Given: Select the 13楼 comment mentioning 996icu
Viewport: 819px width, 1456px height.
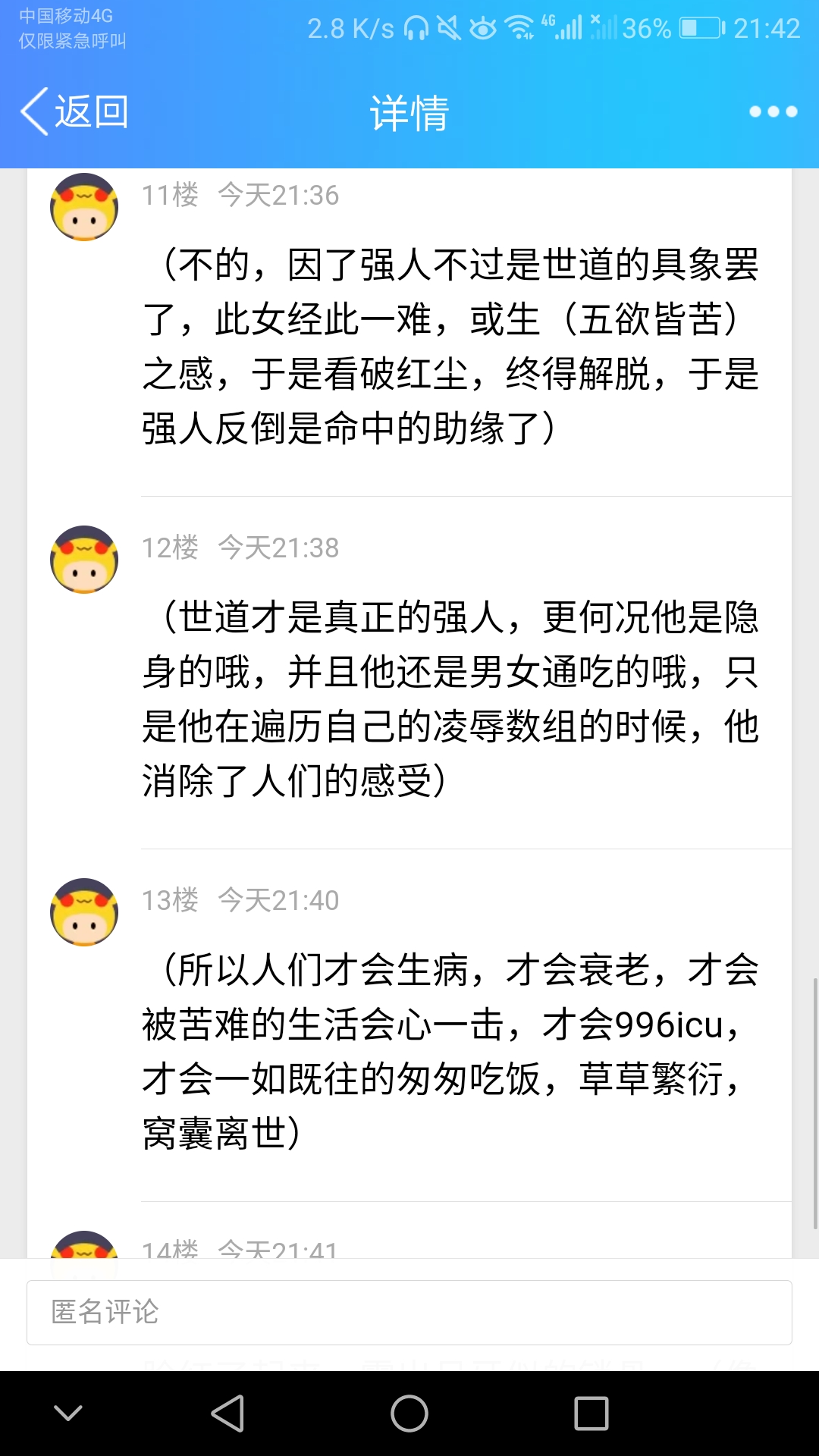Looking at the screenshot, I should coord(450,1051).
